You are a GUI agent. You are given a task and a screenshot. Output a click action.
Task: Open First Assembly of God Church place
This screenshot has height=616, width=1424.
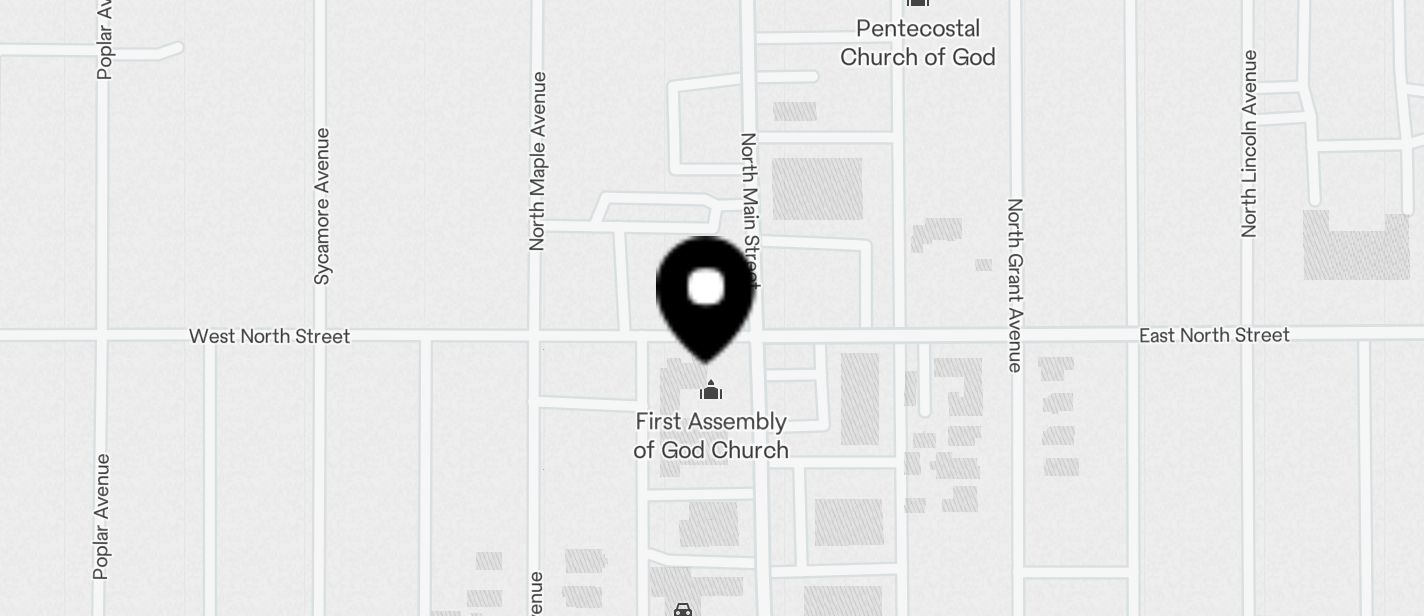pos(711,435)
